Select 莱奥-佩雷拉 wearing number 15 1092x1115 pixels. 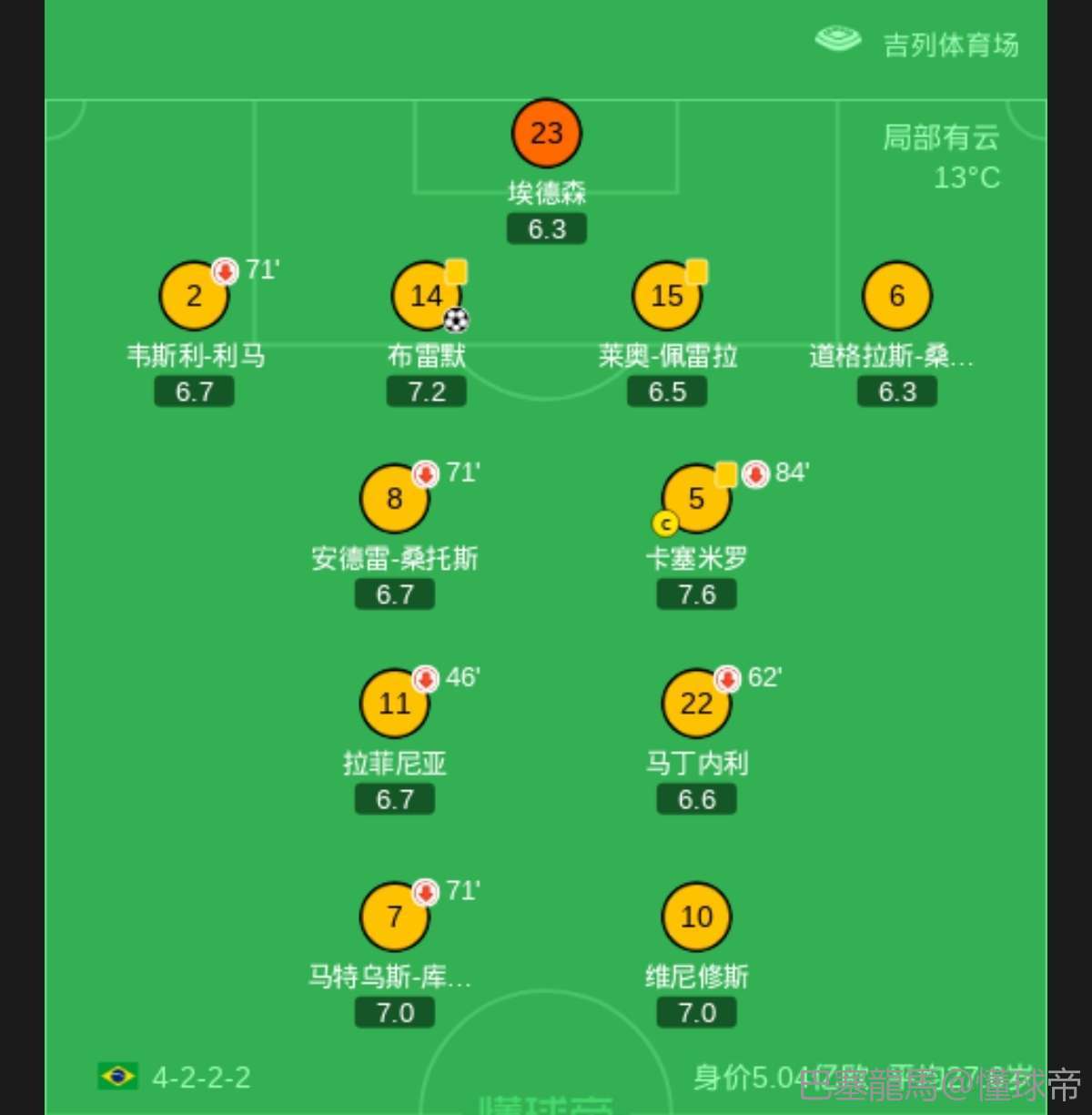coord(667,296)
